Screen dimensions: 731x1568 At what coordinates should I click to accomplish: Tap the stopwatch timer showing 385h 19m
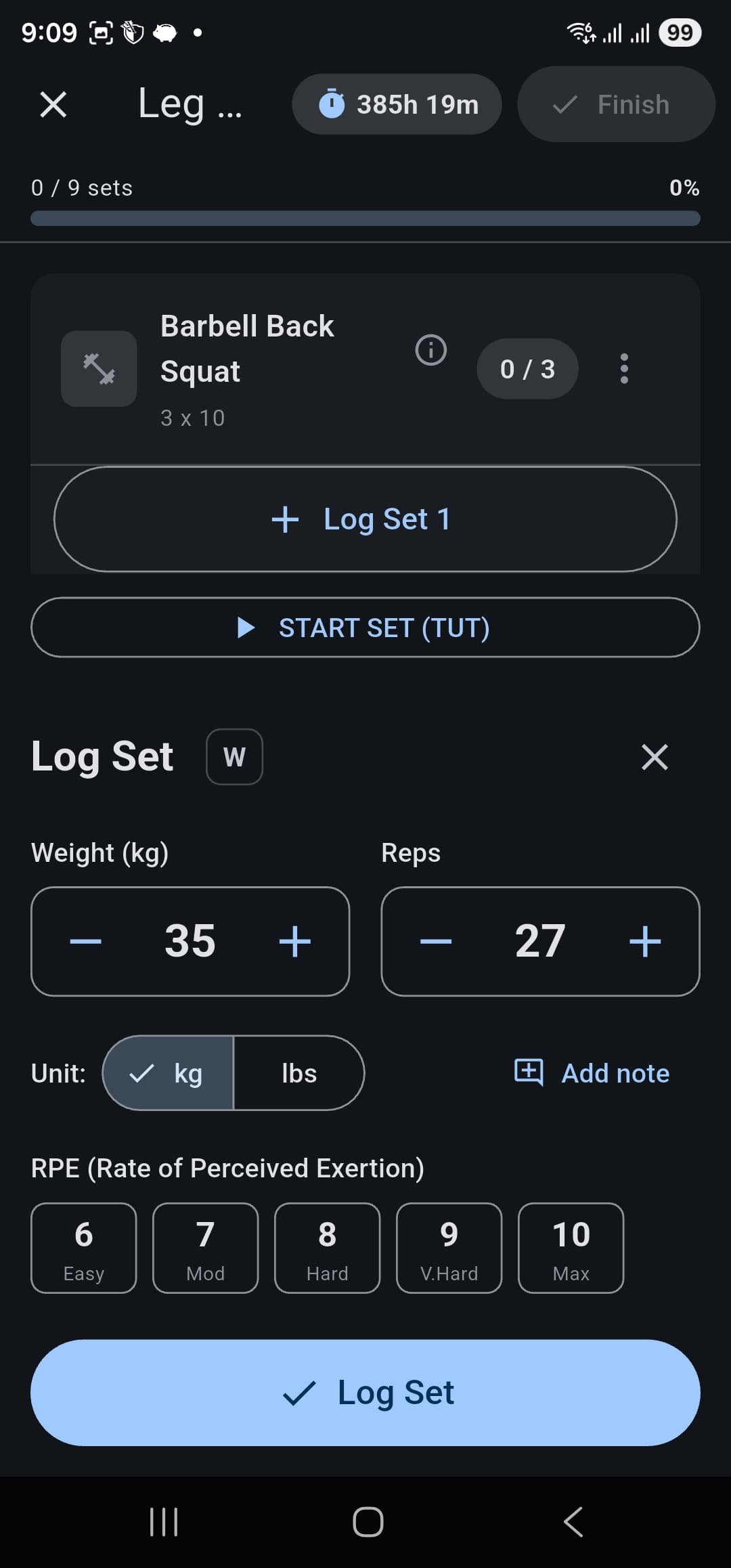click(397, 104)
